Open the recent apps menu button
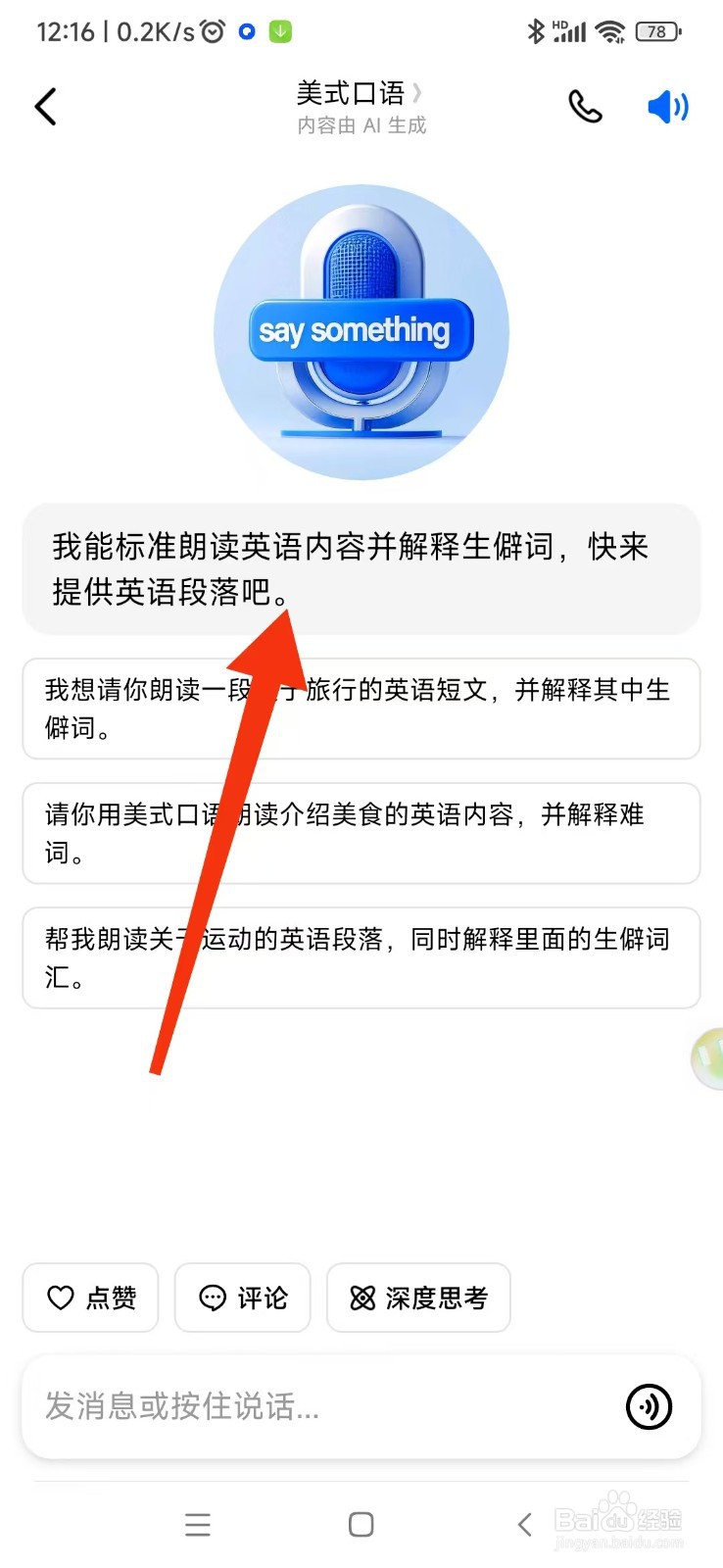This screenshot has width=723, height=1568. click(x=198, y=1525)
